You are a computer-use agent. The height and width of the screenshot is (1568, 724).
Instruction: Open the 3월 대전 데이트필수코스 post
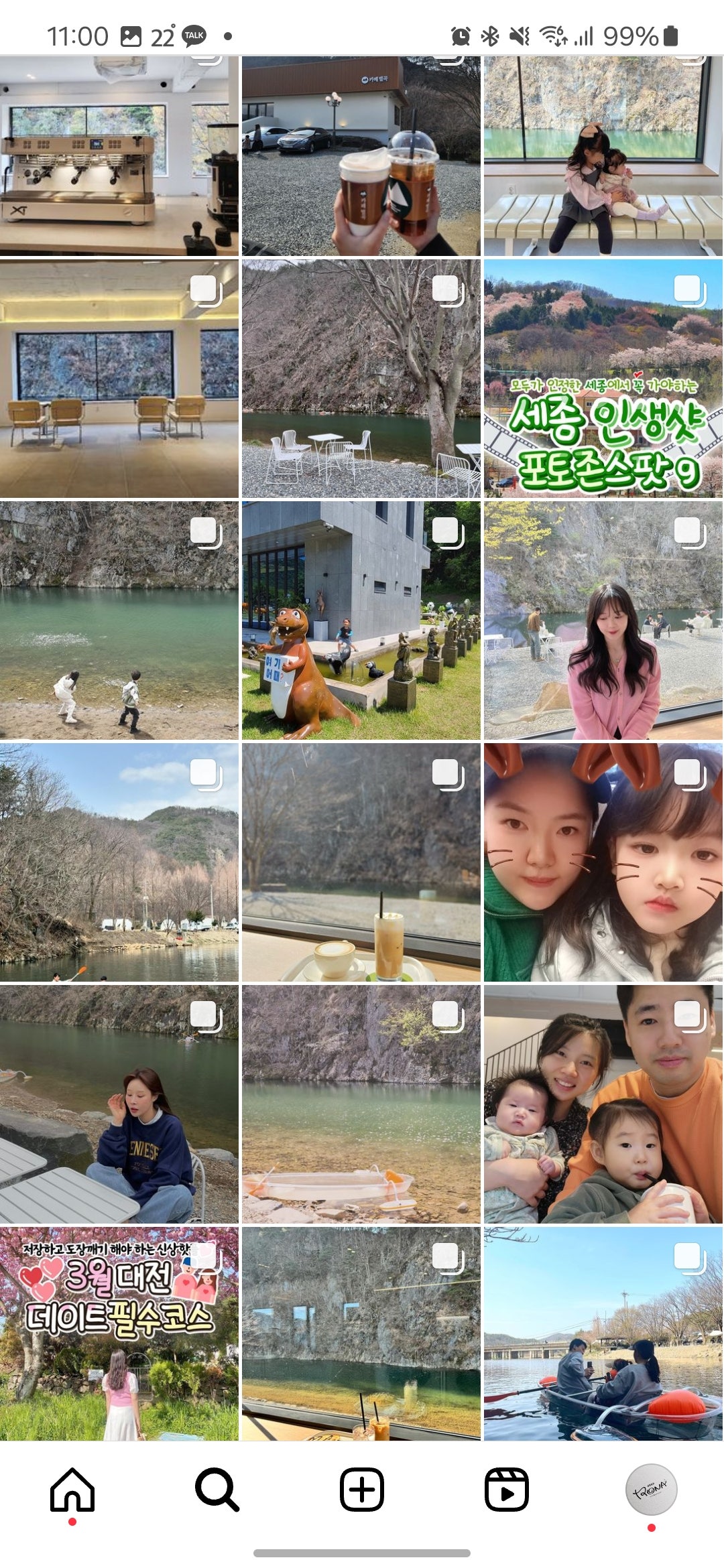[119, 1333]
